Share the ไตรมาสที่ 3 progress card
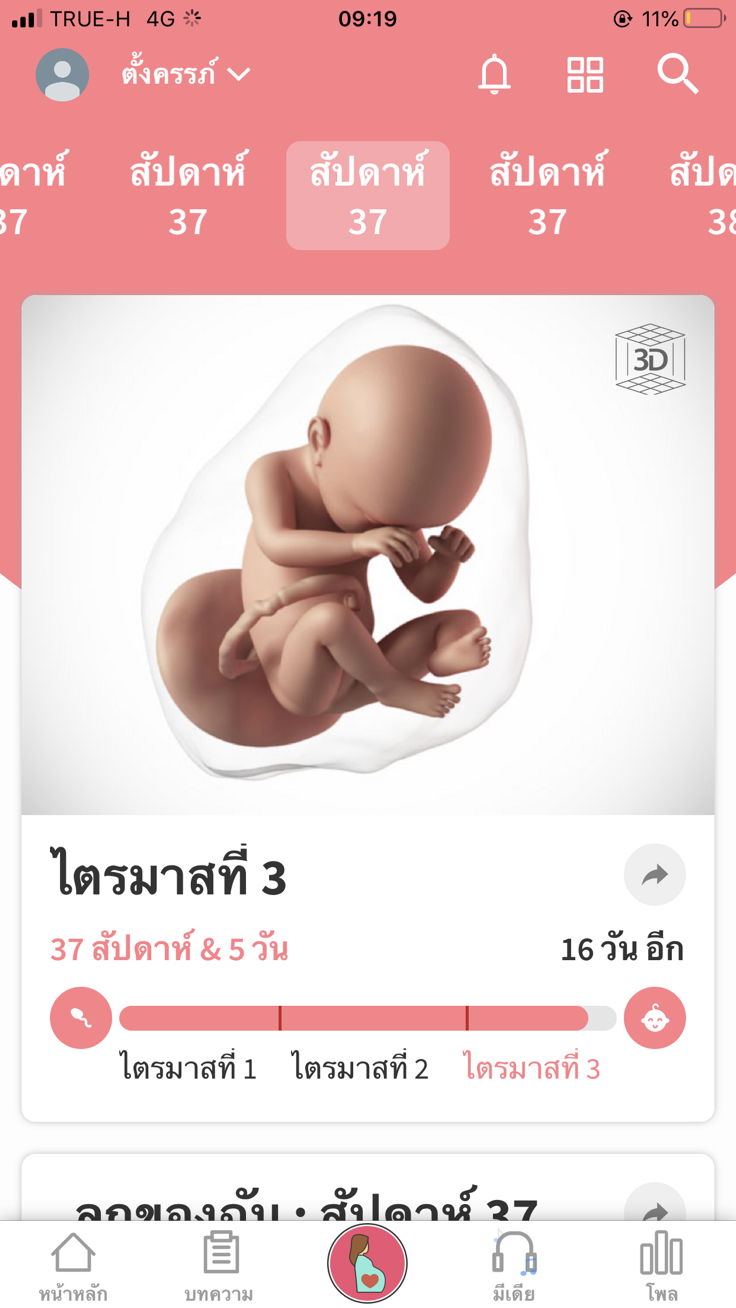The height and width of the screenshot is (1308, 736). 654,875
